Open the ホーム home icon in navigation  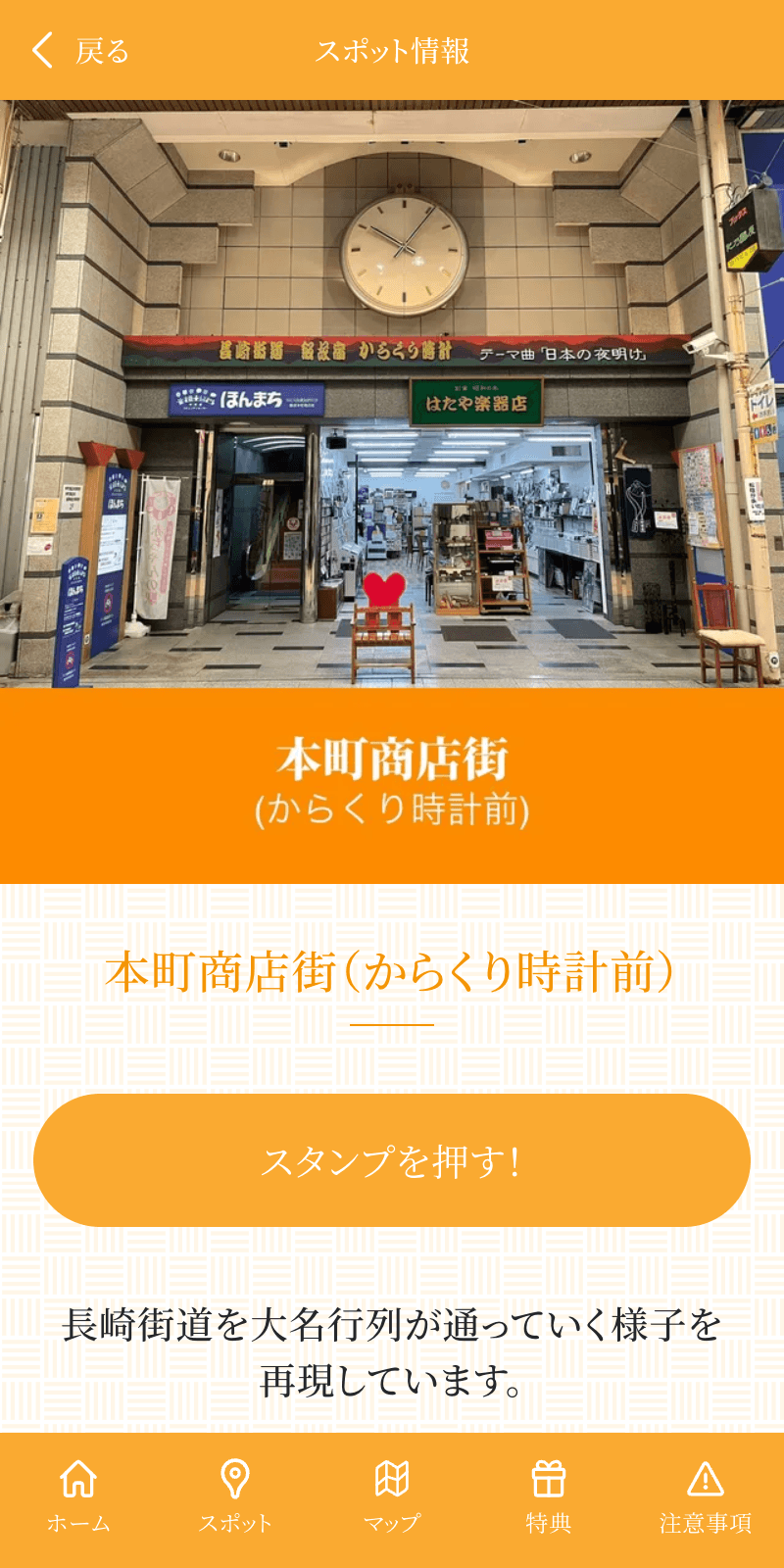(78, 1480)
